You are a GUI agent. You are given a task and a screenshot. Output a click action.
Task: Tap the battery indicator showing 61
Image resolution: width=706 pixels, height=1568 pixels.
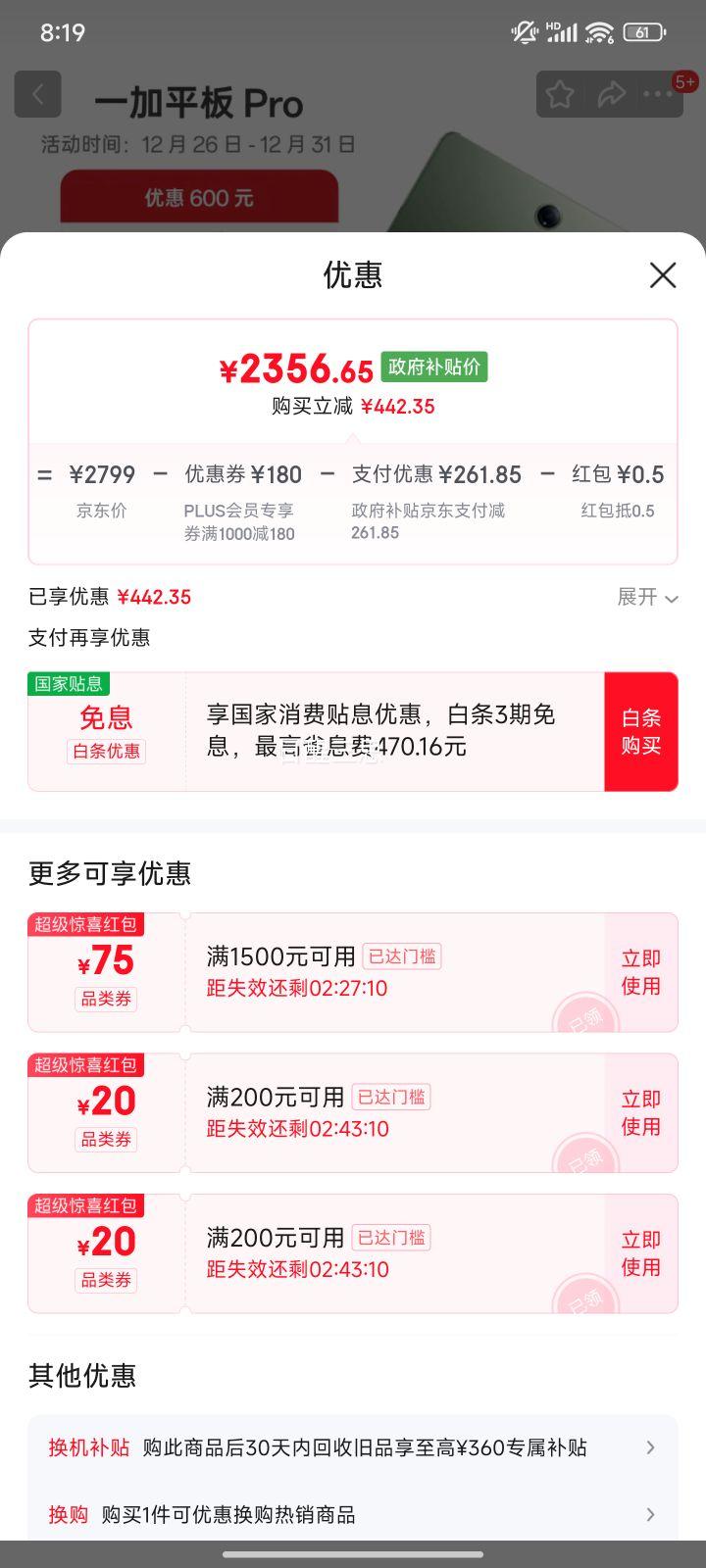point(642,29)
